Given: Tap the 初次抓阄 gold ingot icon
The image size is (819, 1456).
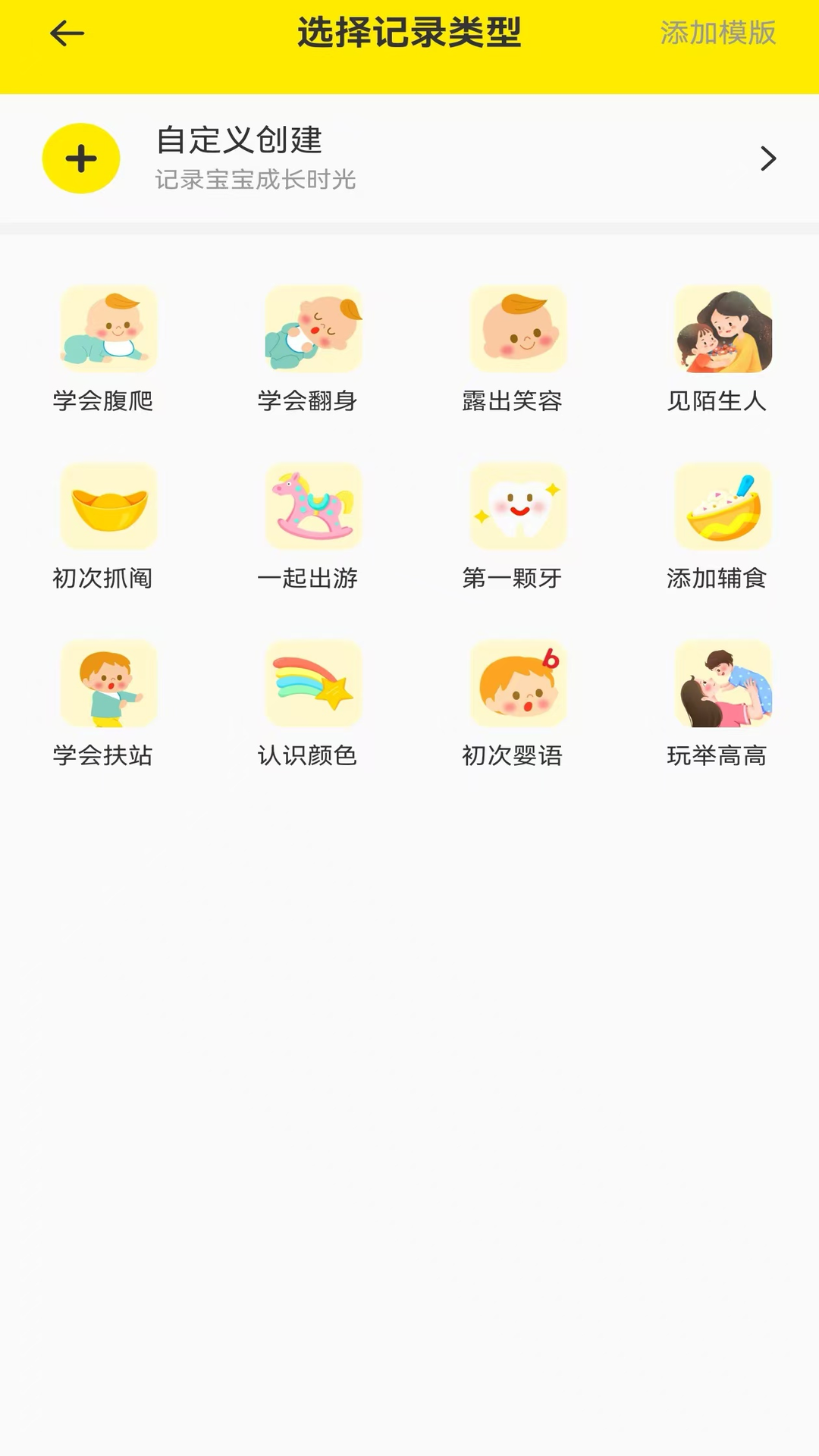Looking at the screenshot, I should (108, 507).
